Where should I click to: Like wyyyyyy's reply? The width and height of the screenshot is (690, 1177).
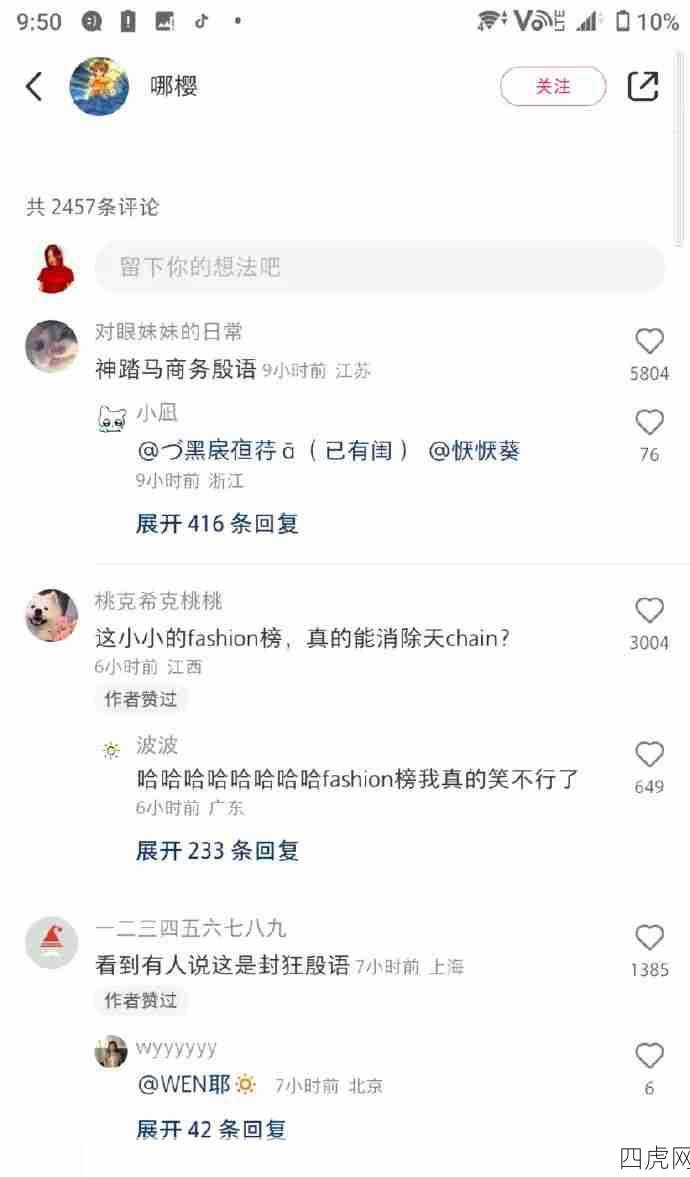click(650, 1056)
